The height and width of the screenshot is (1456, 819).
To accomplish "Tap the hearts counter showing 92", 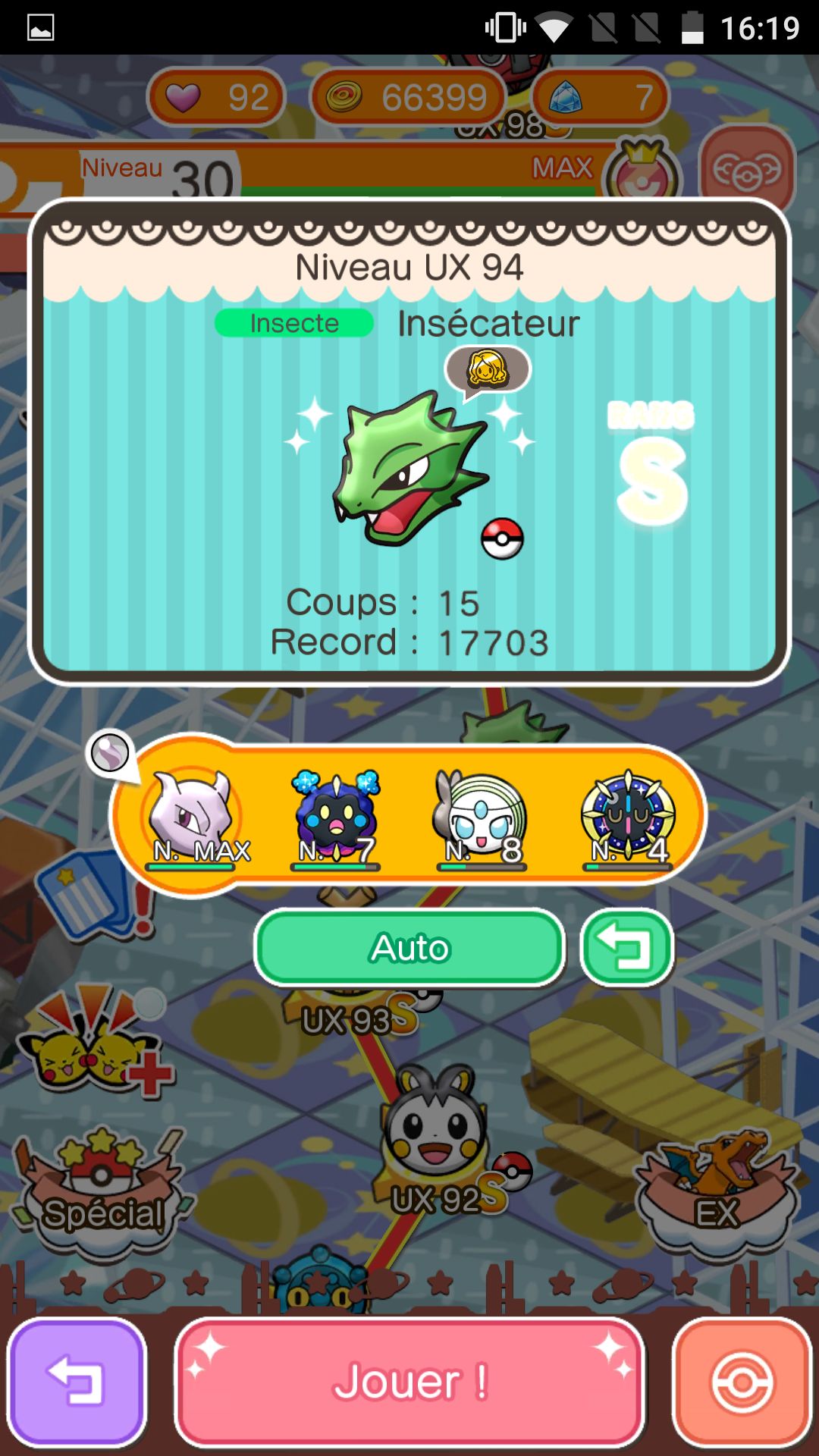I will click(x=217, y=97).
